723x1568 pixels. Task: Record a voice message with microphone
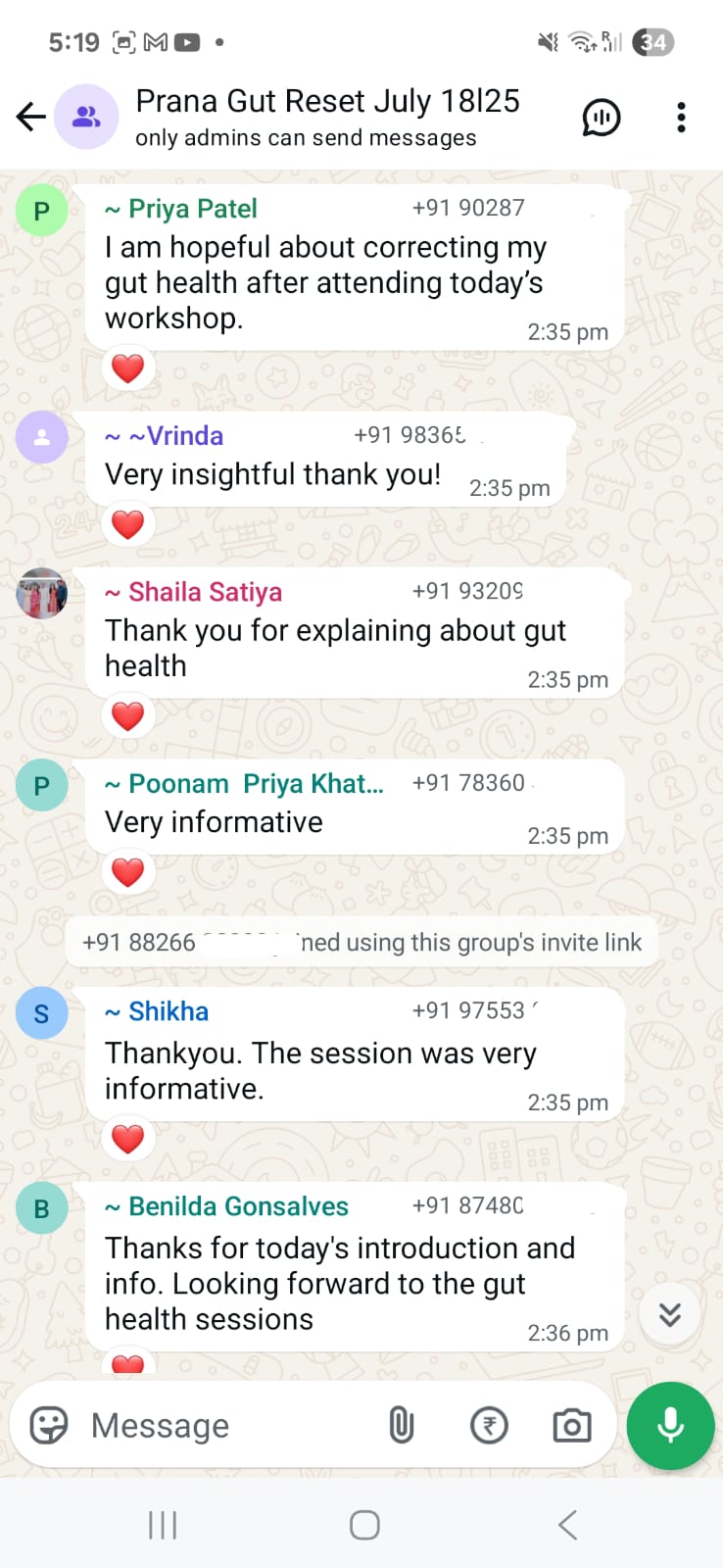point(670,1426)
